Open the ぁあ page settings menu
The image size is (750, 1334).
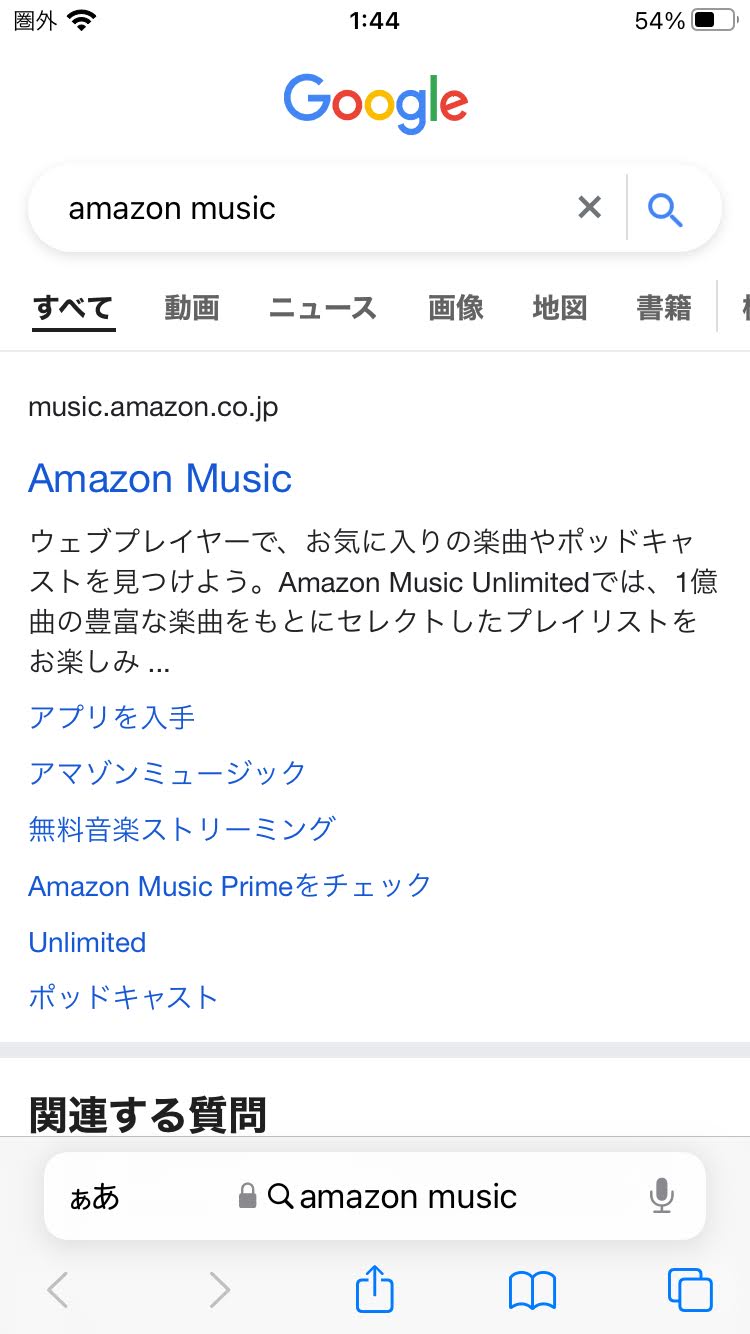click(x=94, y=1197)
